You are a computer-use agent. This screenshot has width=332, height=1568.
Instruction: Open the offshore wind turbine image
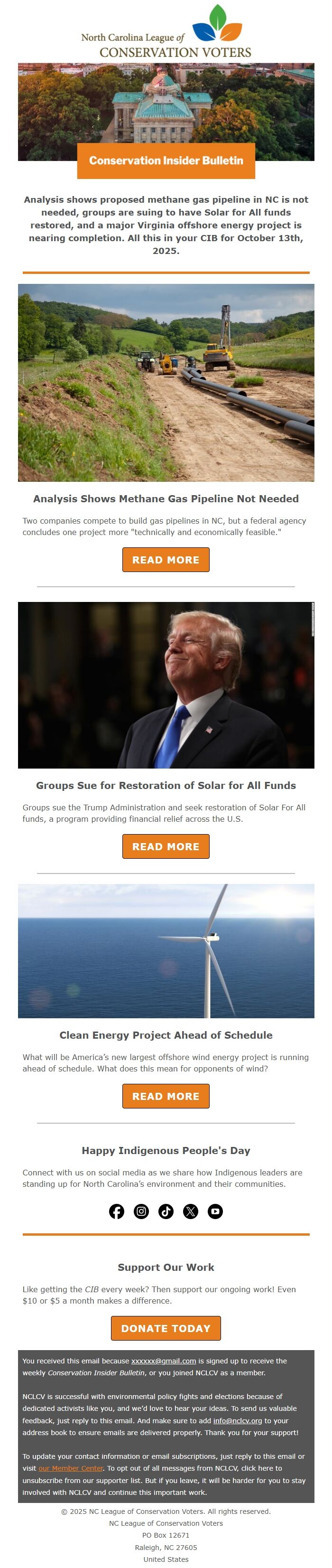[166, 950]
